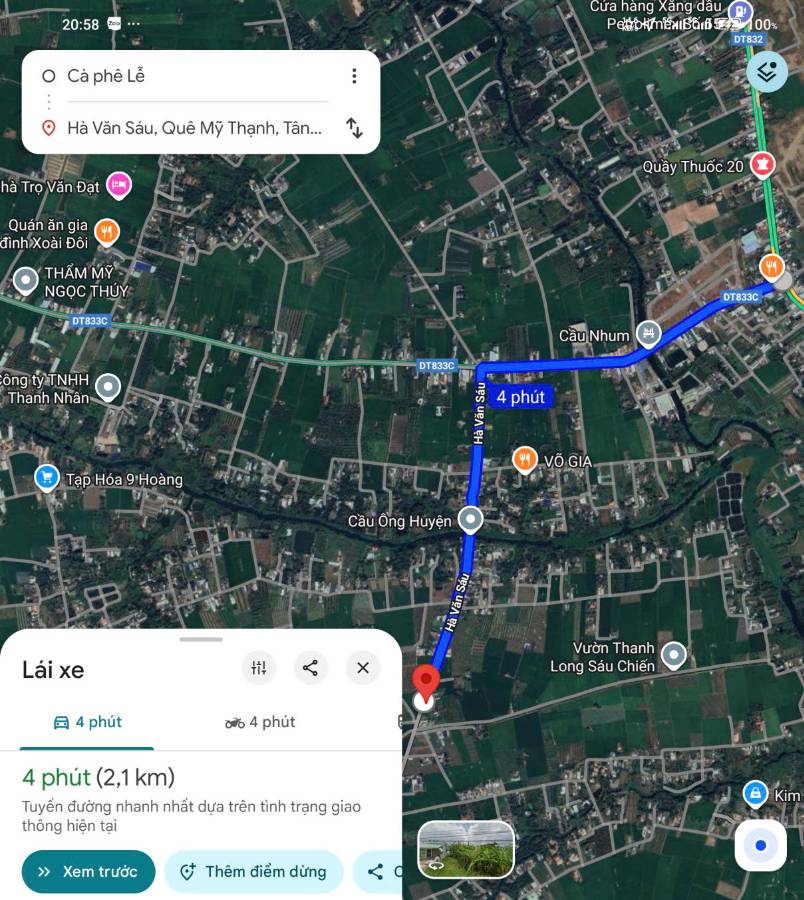Share this driving route

click(x=311, y=668)
